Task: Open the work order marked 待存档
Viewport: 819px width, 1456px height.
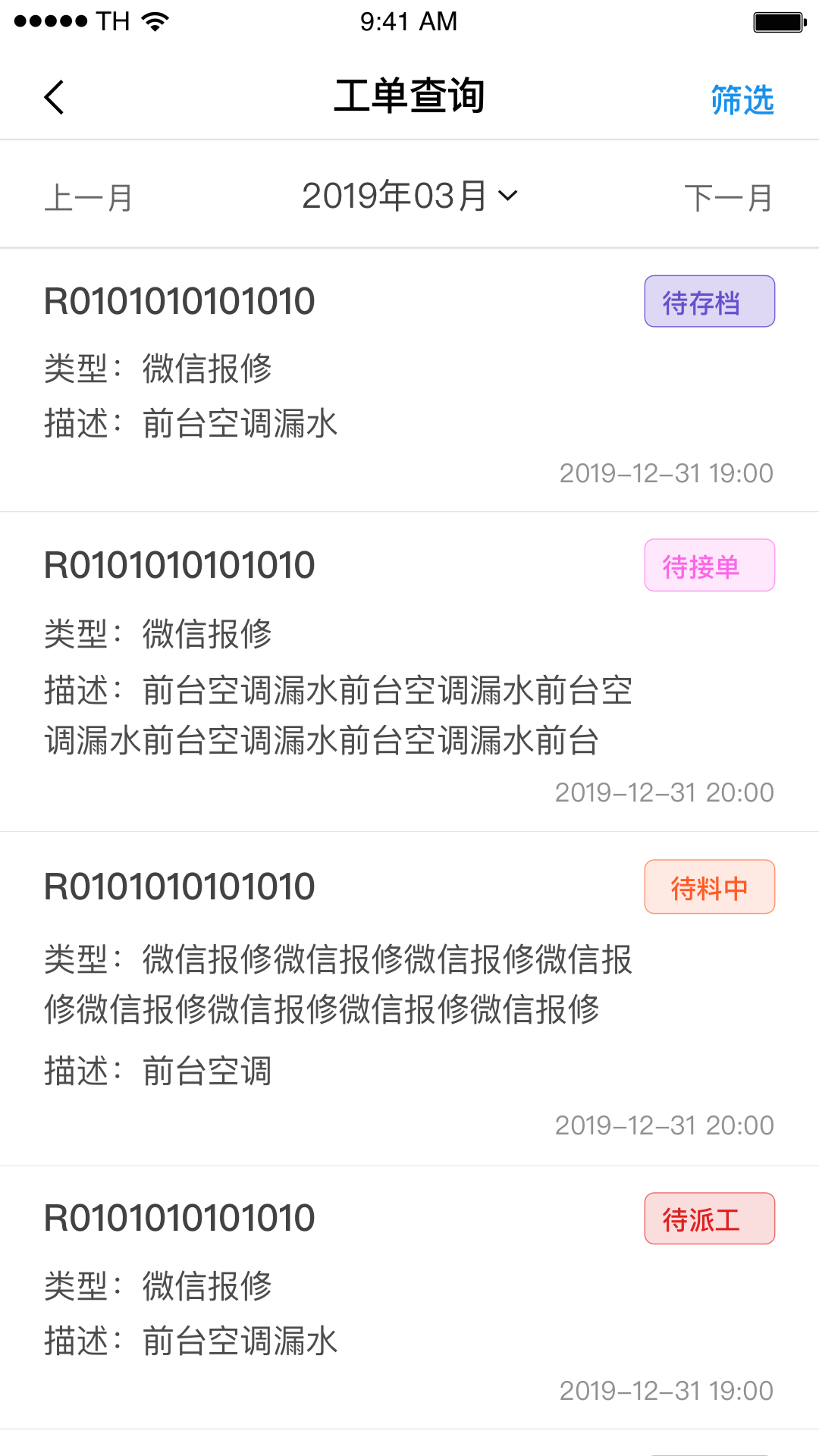Action: point(409,379)
